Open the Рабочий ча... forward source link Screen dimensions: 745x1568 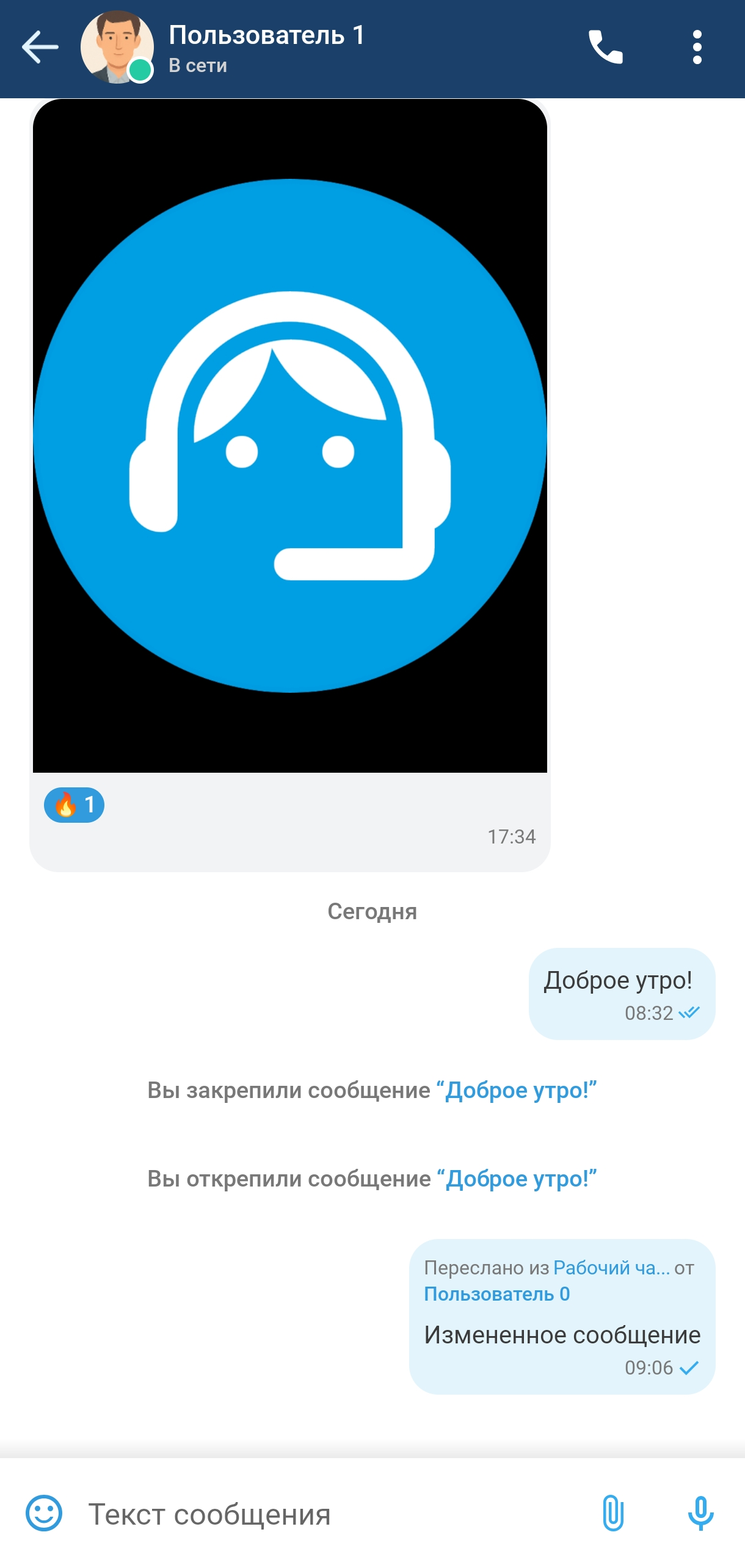click(611, 1268)
